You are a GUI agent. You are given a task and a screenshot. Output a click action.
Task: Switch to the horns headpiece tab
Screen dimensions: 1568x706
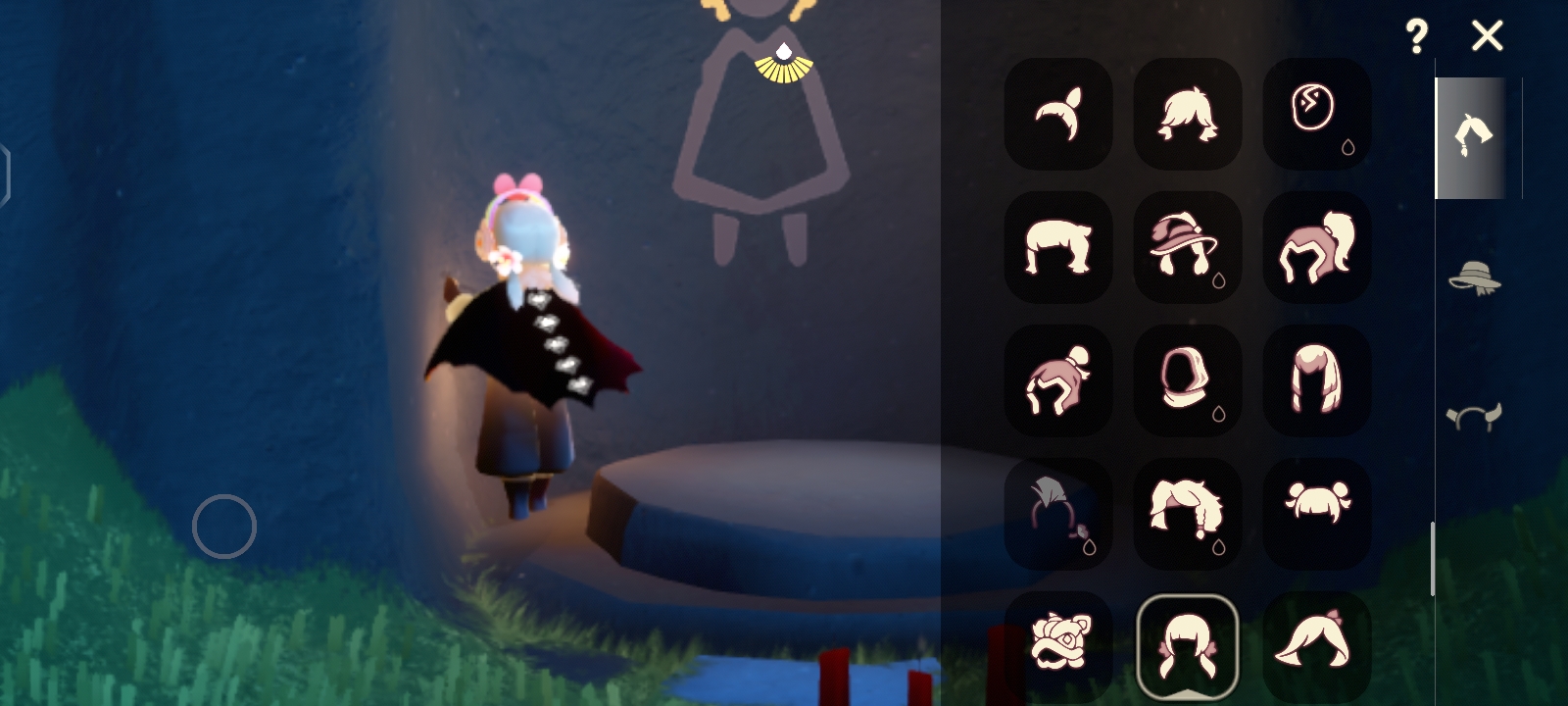click(x=1474, y=417)
